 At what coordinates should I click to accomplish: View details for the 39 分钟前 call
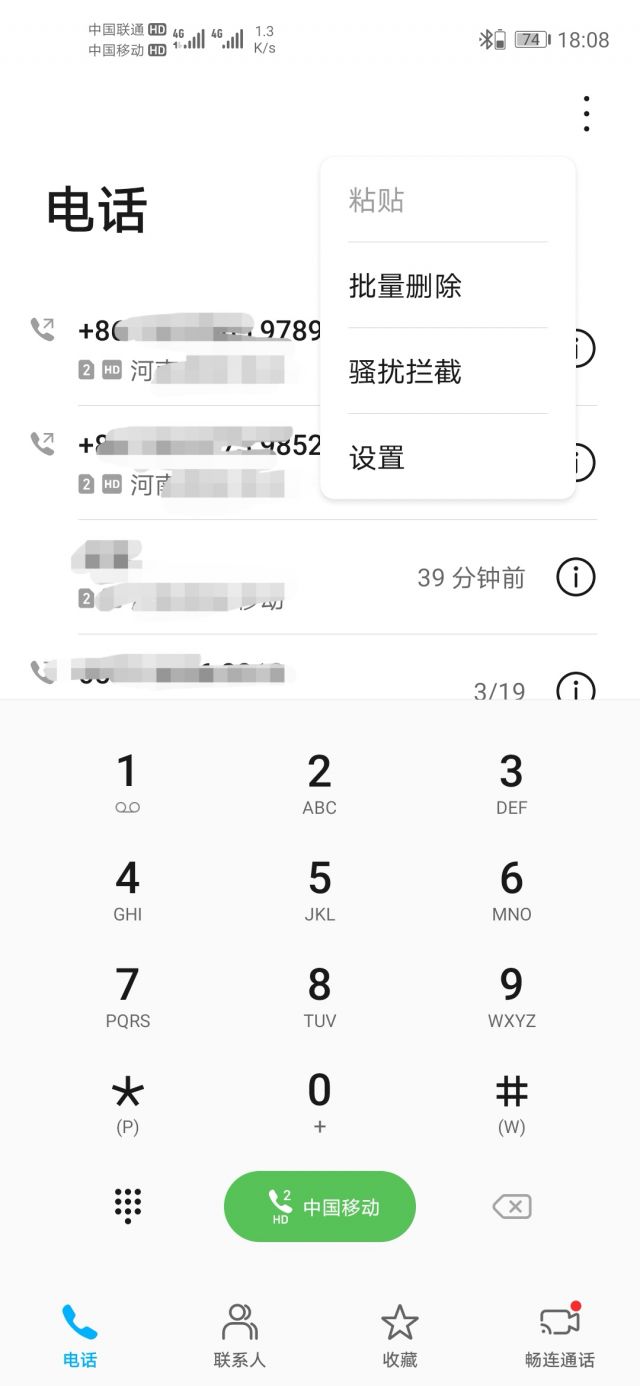pos(575,577)
